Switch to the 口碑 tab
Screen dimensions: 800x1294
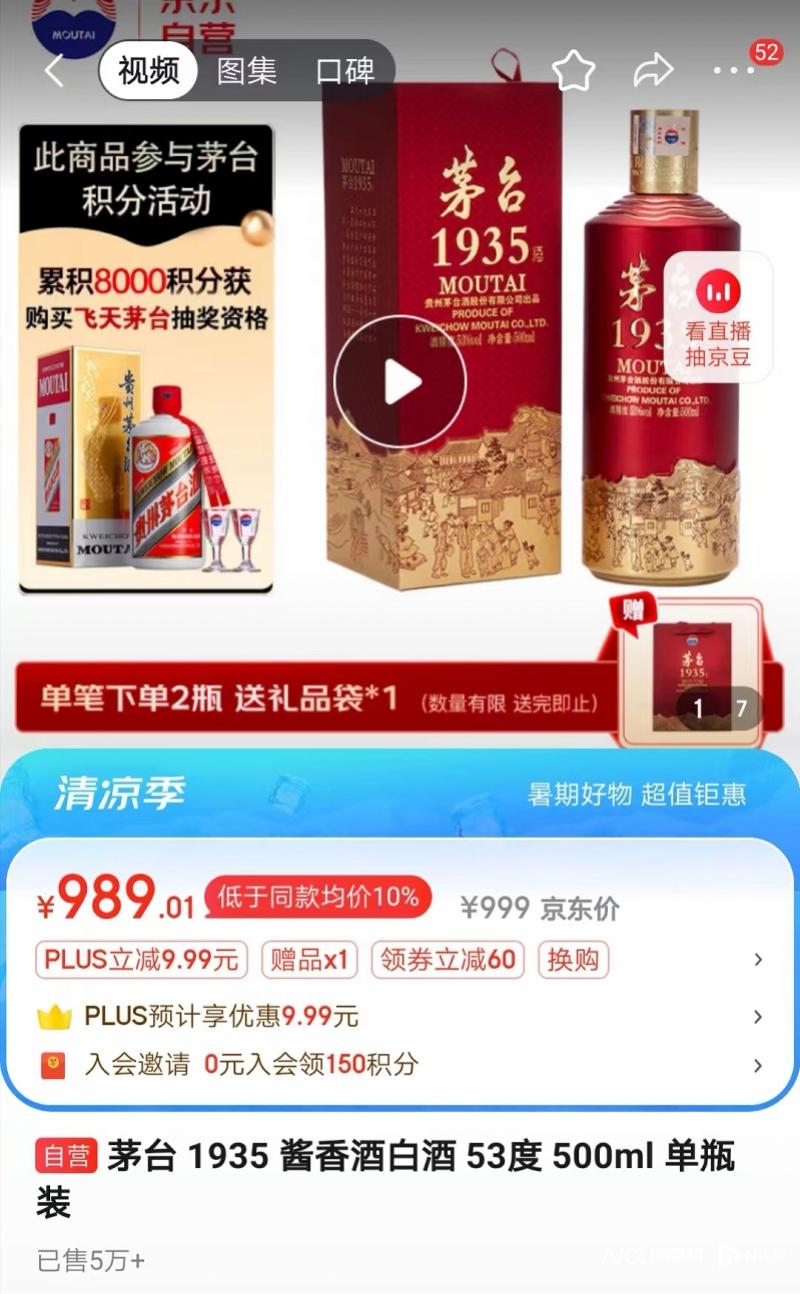[345, 71]
